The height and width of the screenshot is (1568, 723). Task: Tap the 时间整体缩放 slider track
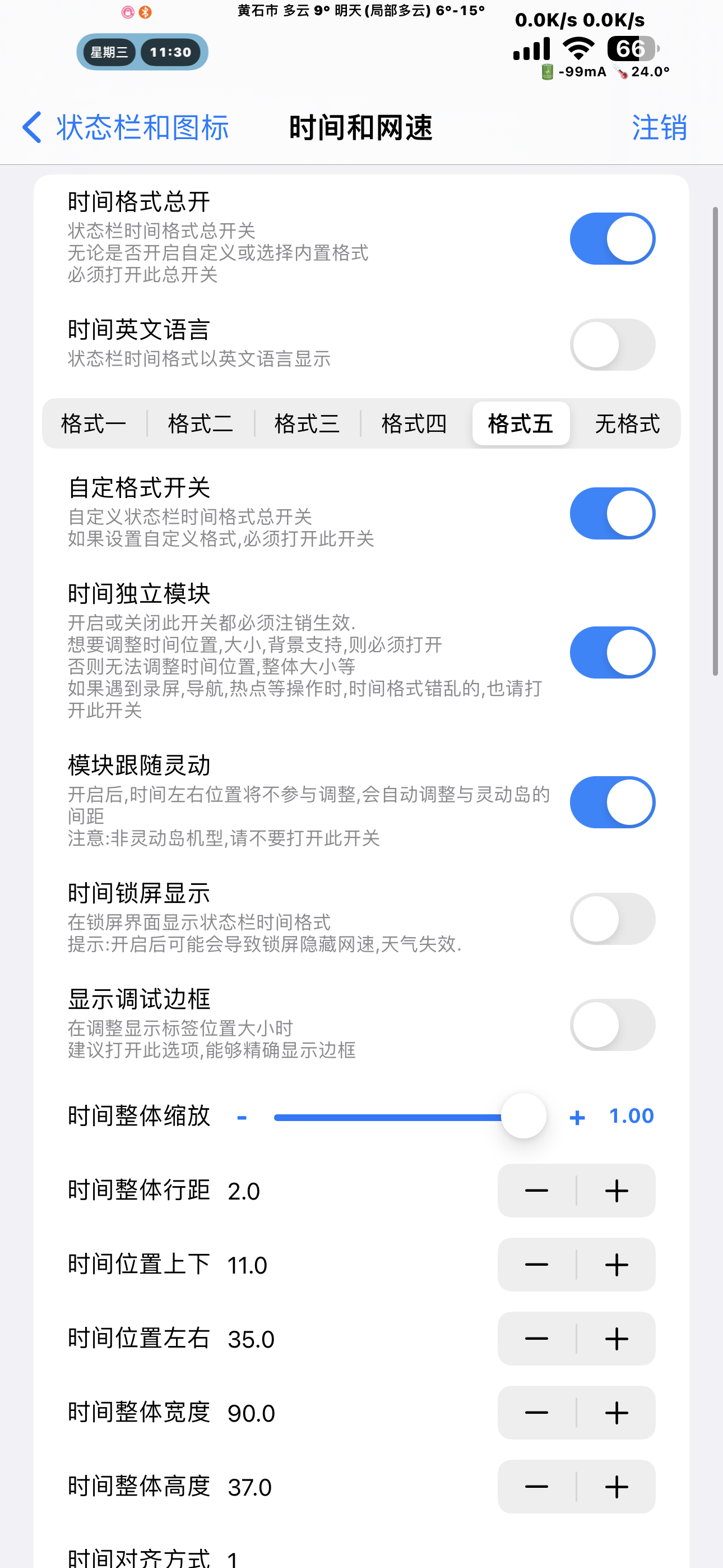point(390,1117)
